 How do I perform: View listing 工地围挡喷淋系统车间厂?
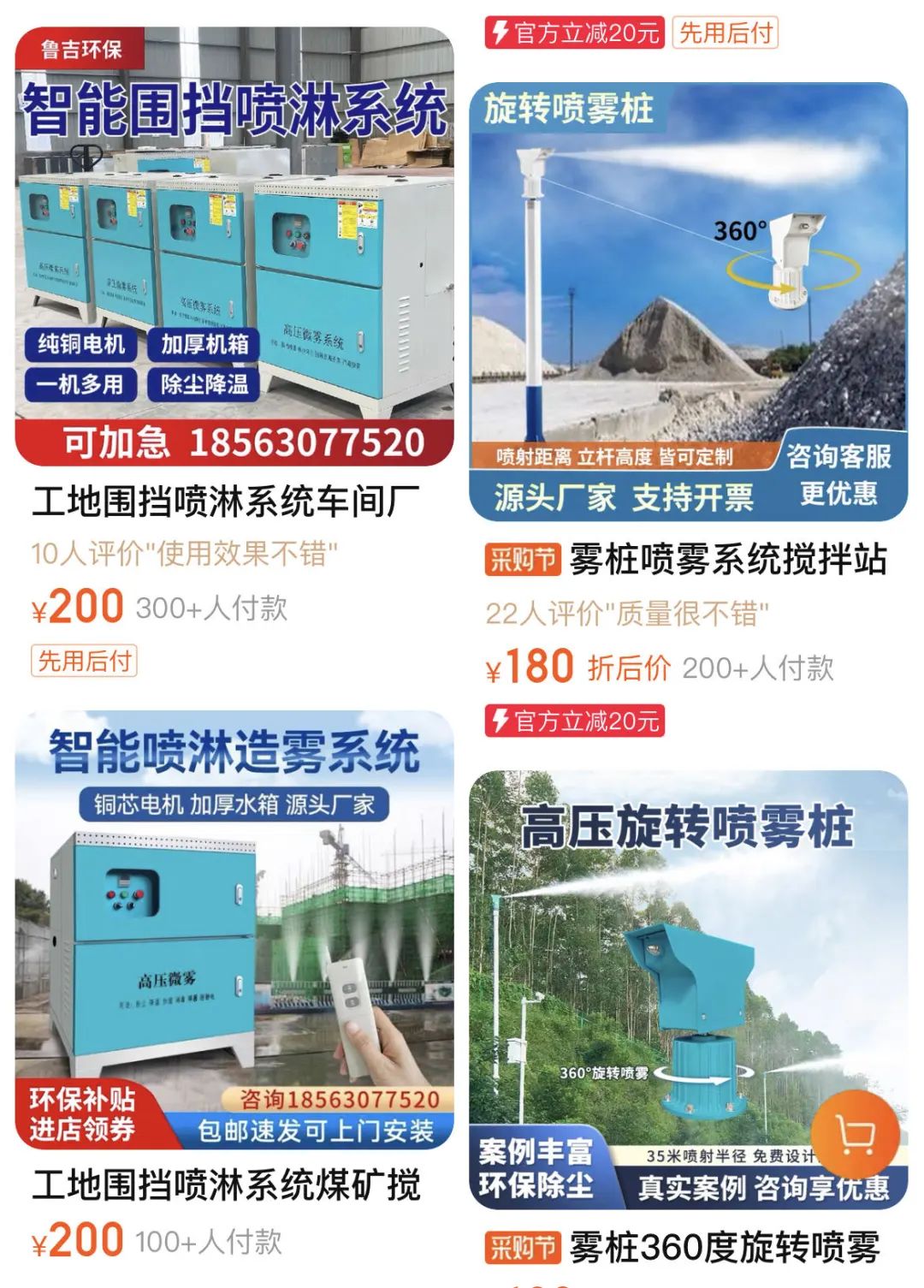[226, 502]
